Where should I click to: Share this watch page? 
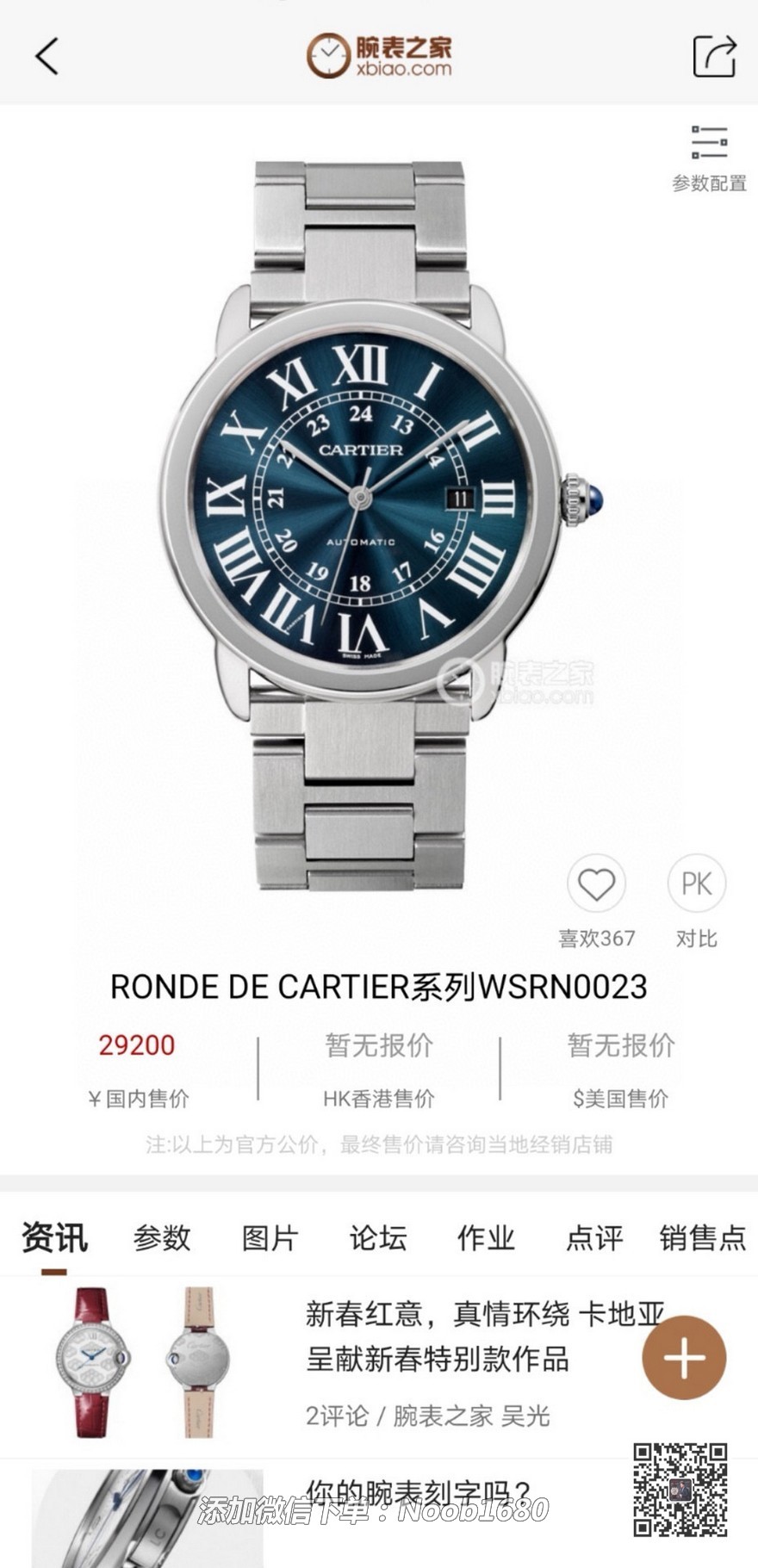(x=714, y=56)
